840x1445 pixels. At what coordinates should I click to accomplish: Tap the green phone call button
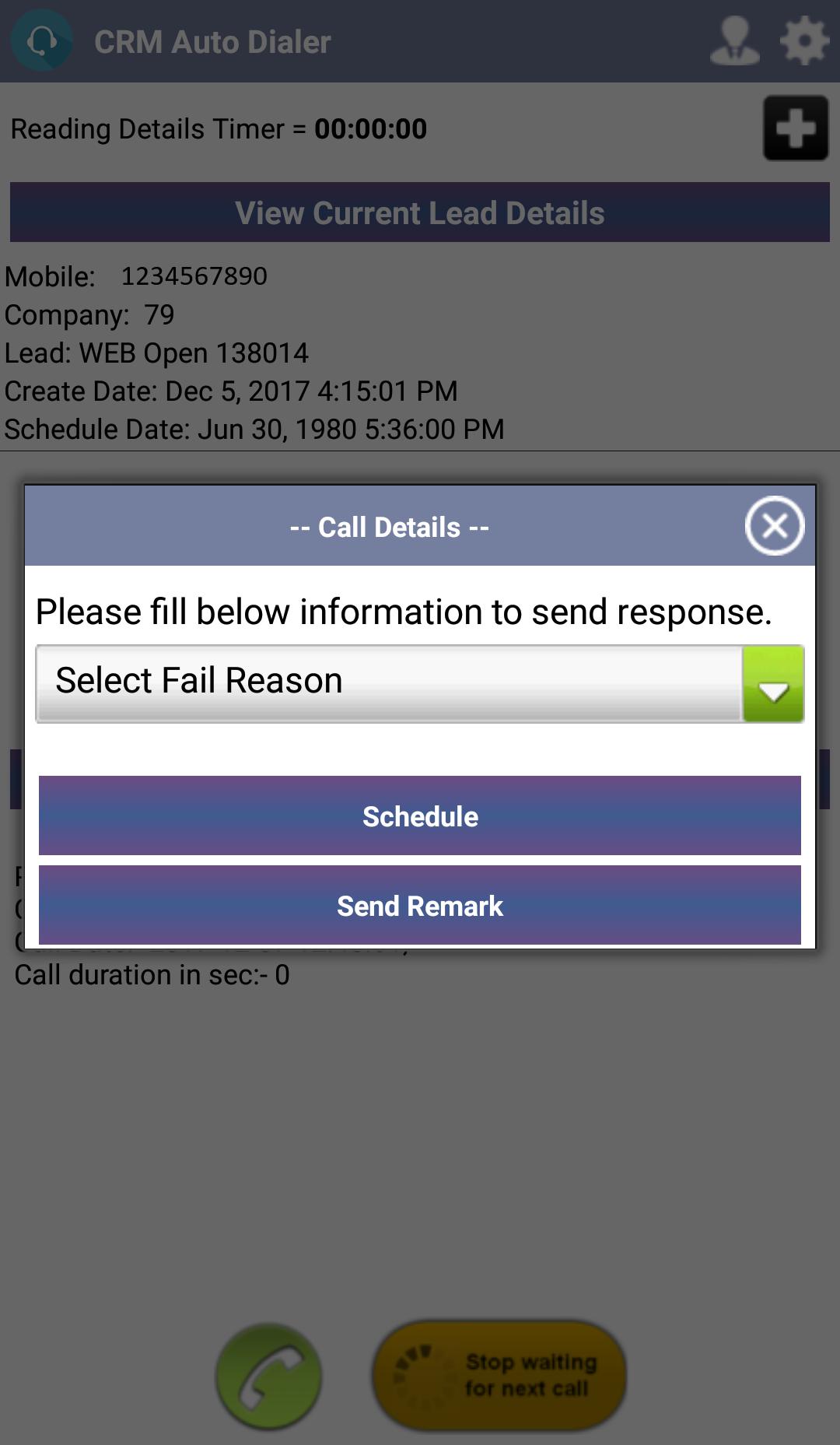tap(269, 1376)
